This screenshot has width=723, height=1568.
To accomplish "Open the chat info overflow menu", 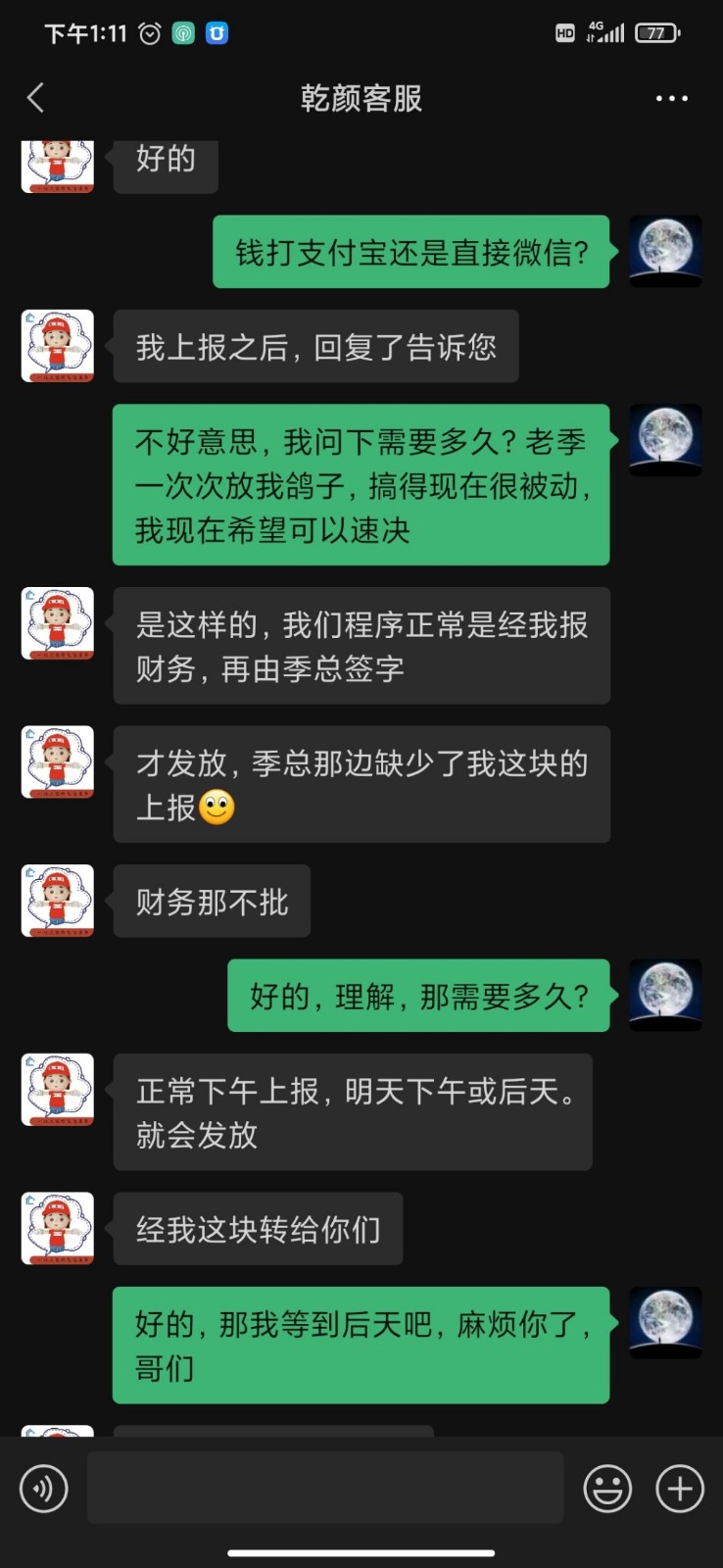I will pyautogui.click(x=671, y=98).
